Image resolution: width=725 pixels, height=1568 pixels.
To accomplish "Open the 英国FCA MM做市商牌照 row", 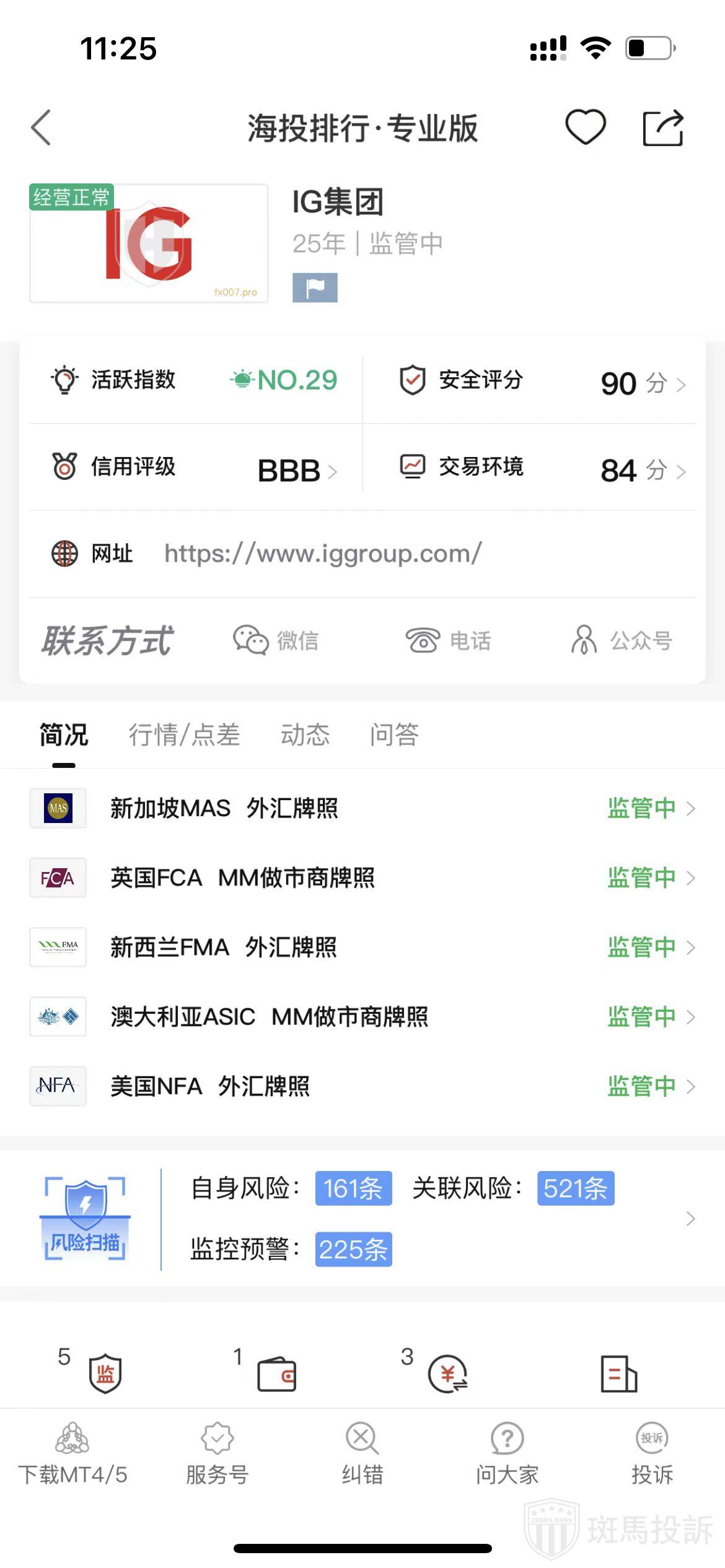I will coord(362,878).
